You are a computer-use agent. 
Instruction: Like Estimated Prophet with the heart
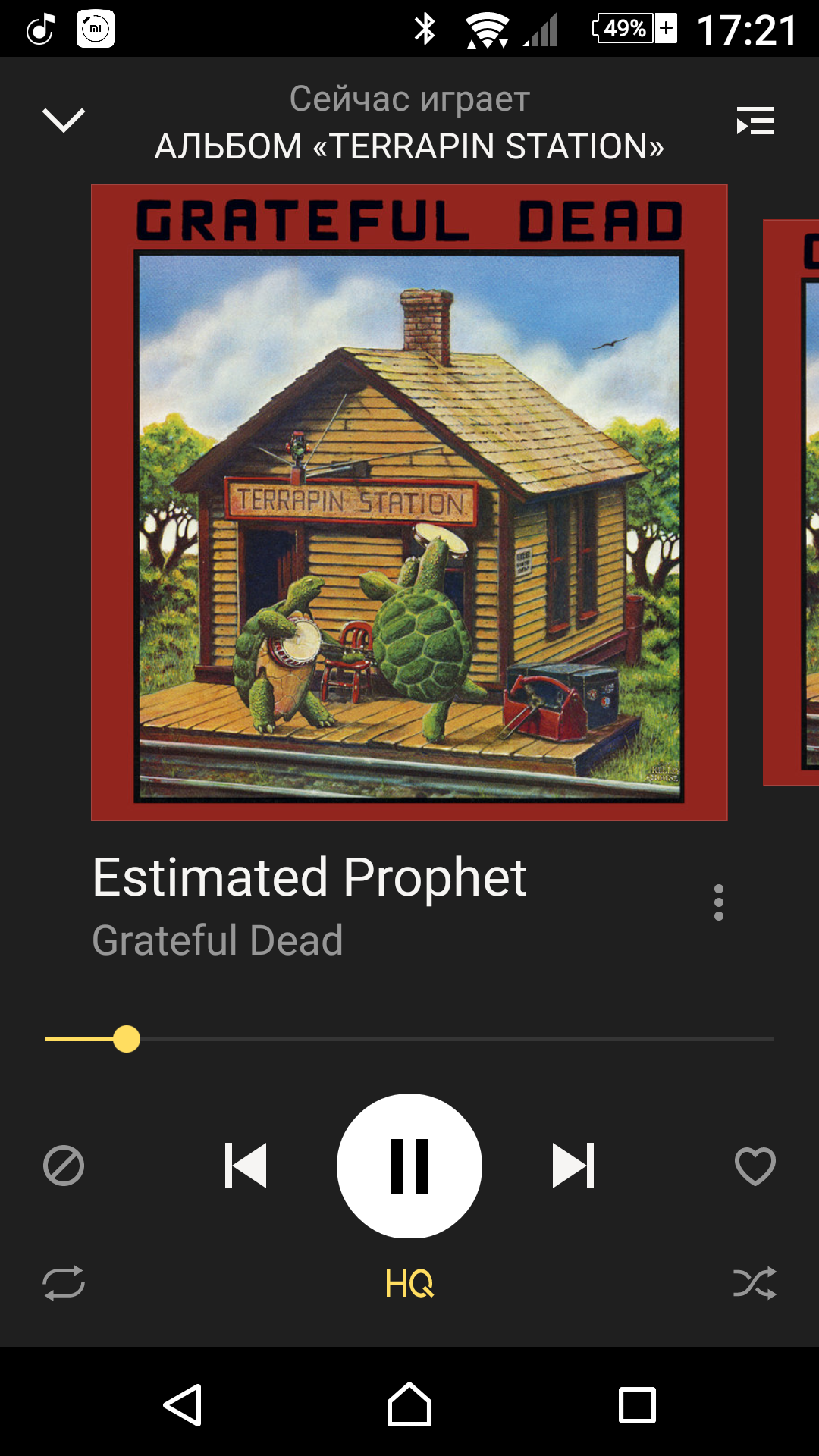pyautogui.click(x=755, y=1166)
